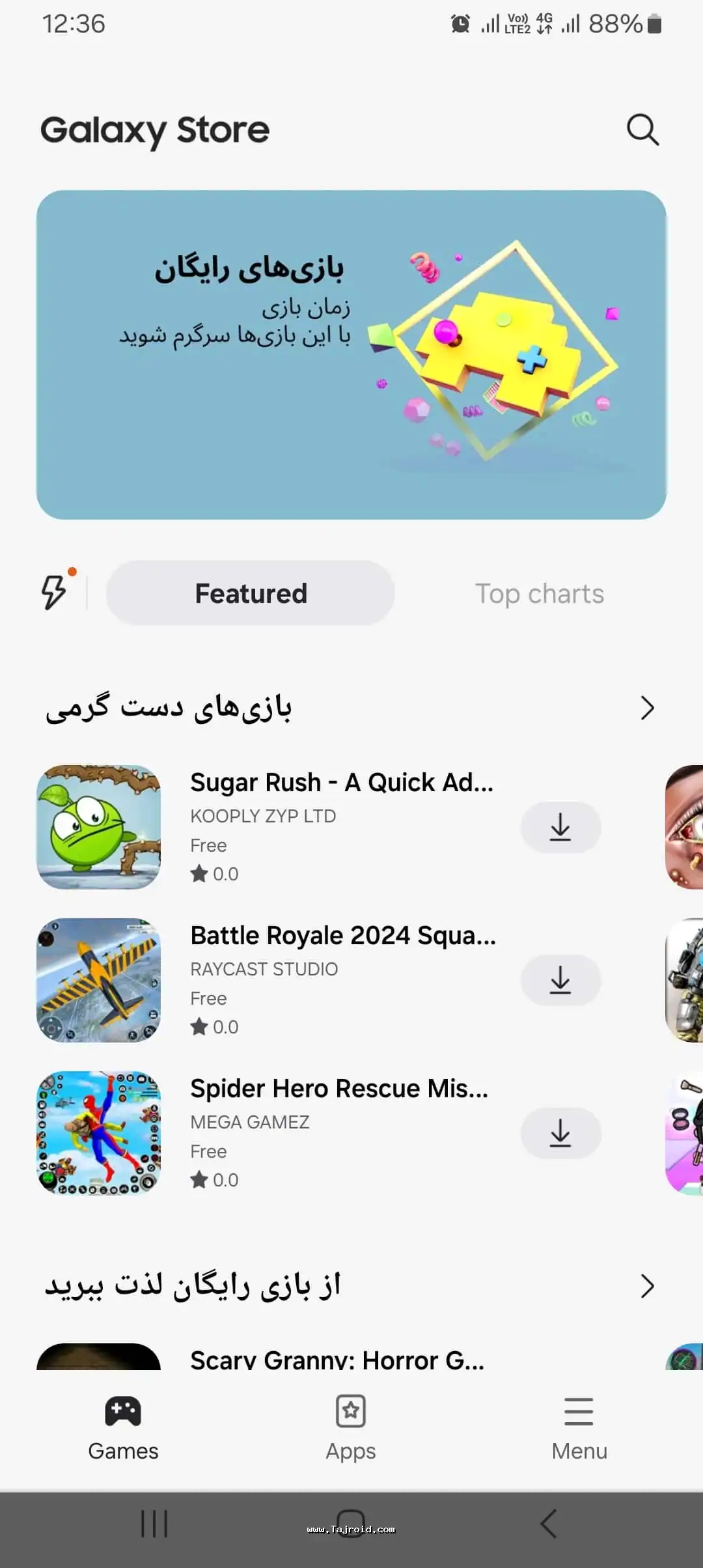Open Sugar Rush game details
Screen dimensions: 703x1568
tap(341, 783)
